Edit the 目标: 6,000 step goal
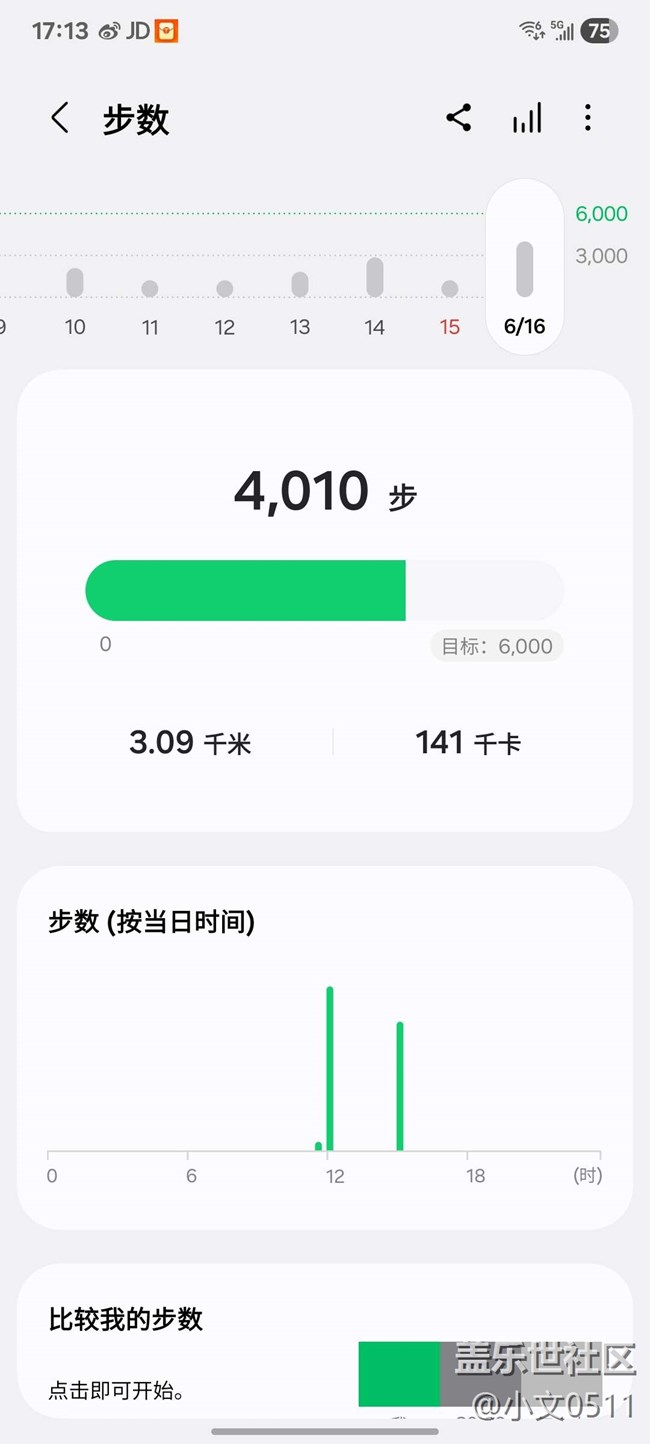Image resolution: width=650 pixels, height=1444 pixels. (497, 646)
